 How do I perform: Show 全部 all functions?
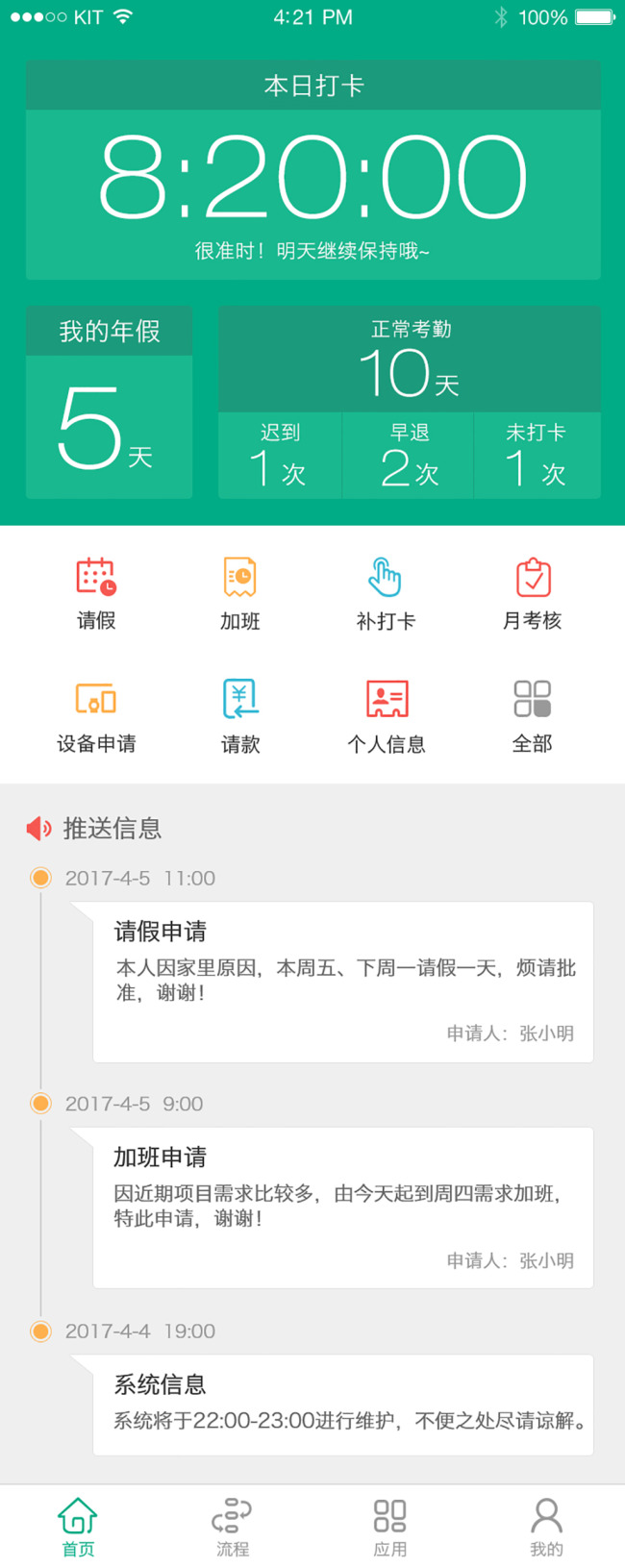coord(532,714)
